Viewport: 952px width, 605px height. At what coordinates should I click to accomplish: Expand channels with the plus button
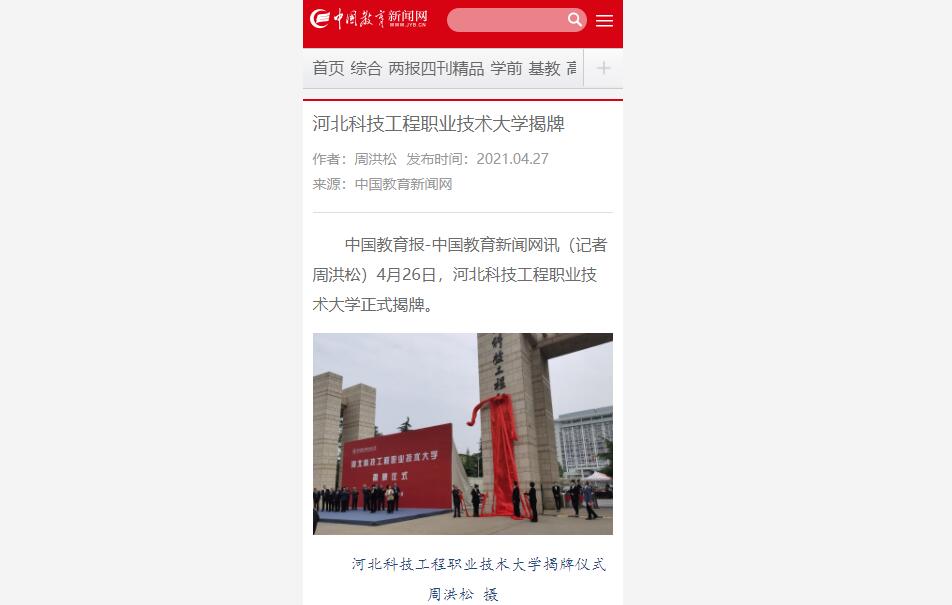[603, 68]
